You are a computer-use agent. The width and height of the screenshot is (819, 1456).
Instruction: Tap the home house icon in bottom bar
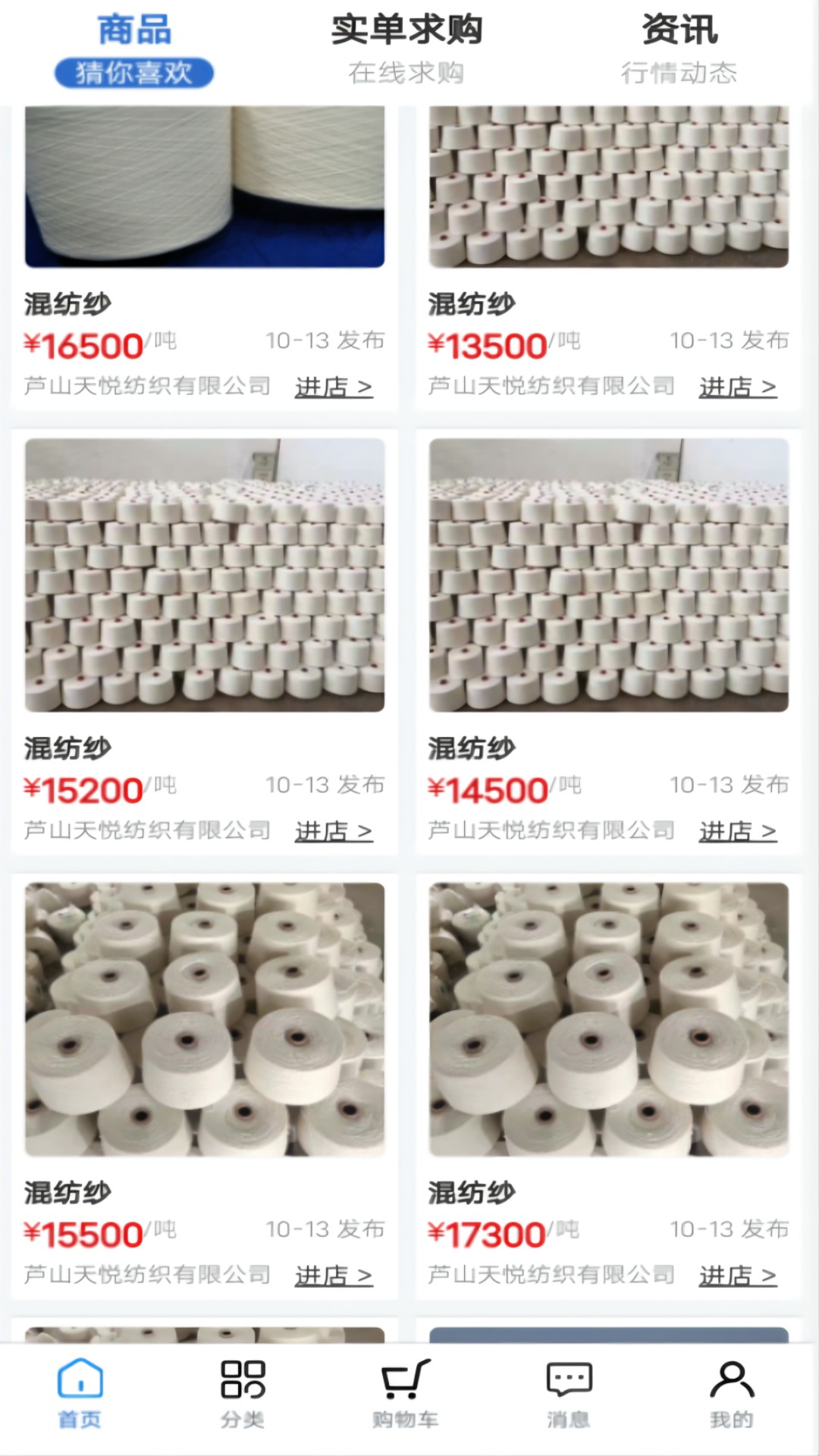tap(79, 1389)
